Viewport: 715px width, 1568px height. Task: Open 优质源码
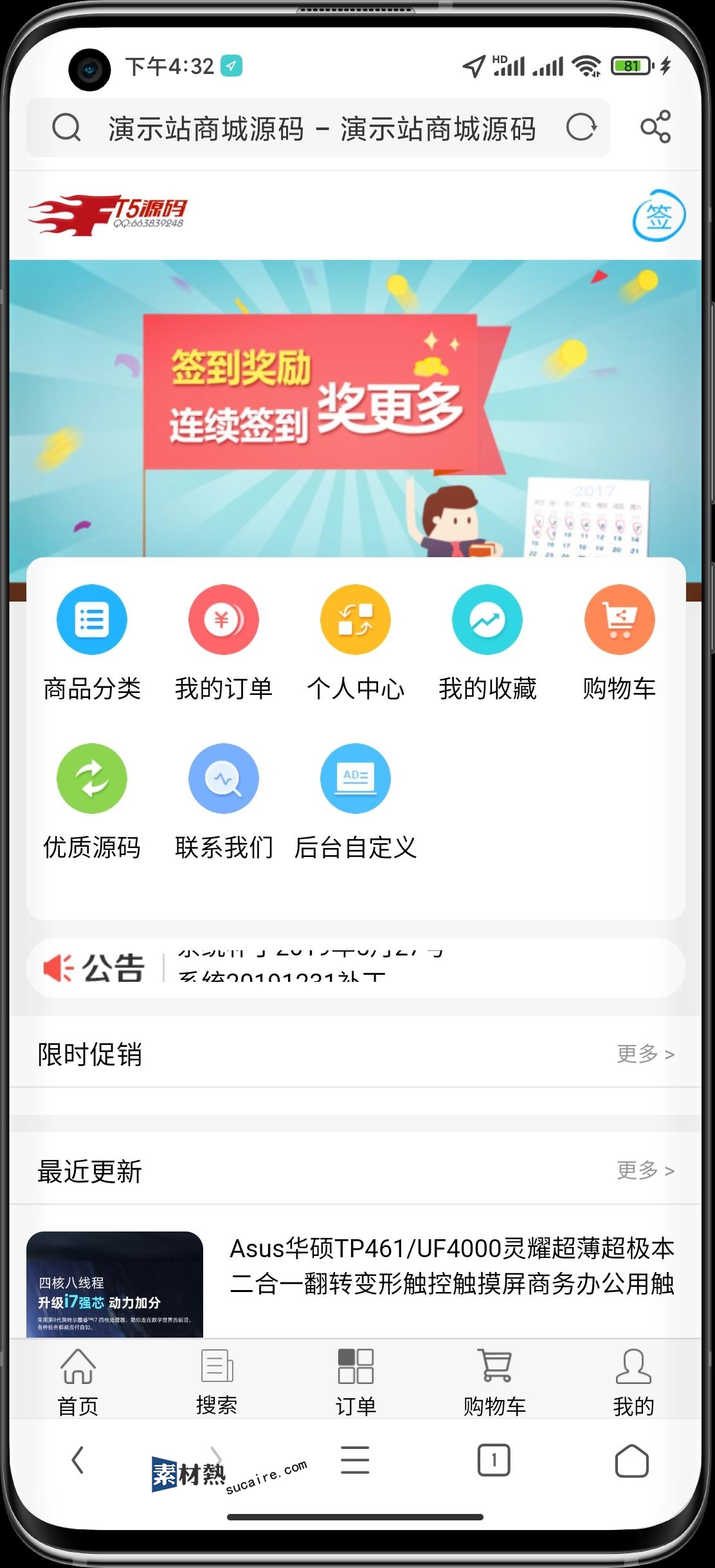tap(92, 800)
